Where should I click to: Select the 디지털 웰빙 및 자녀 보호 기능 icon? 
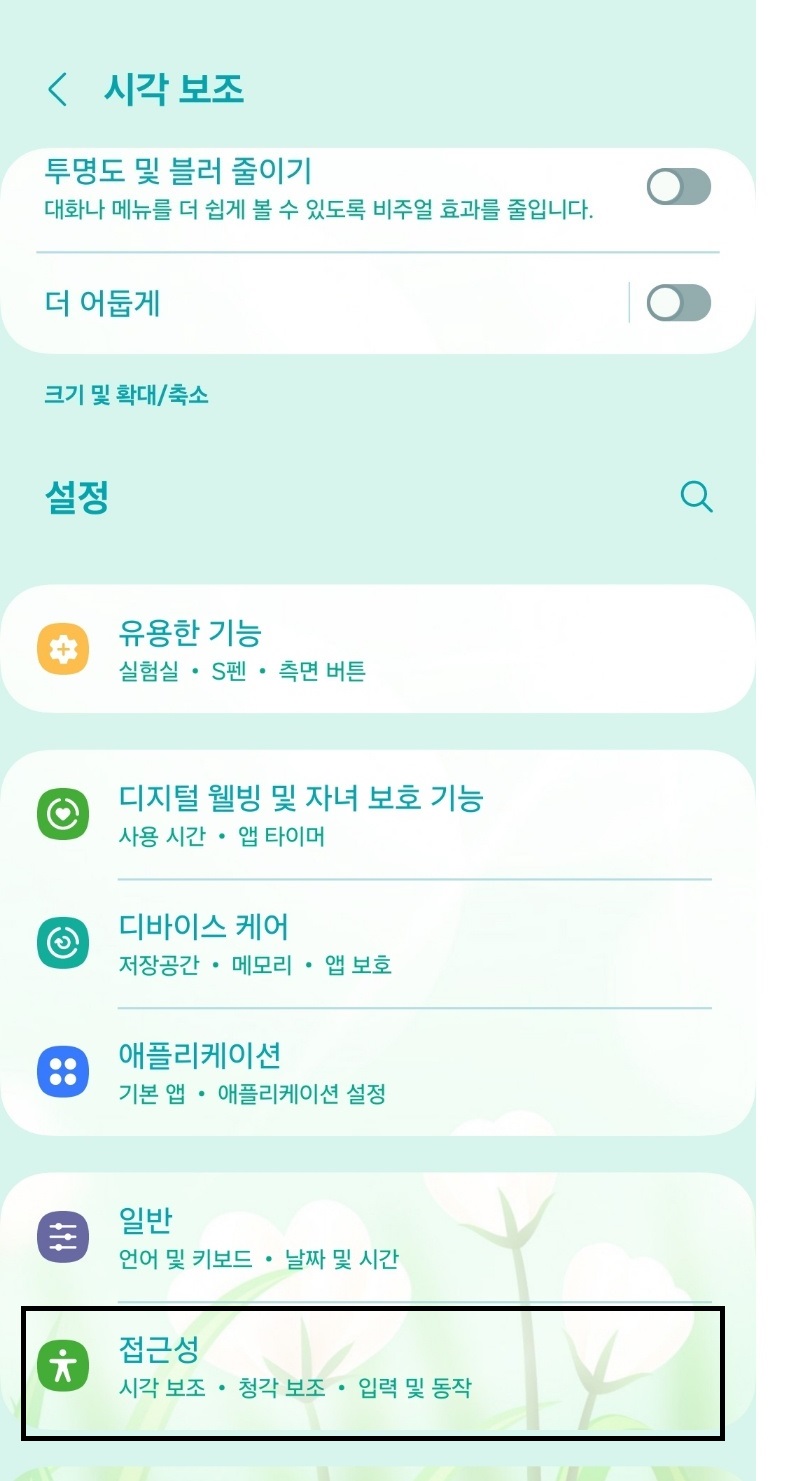[63, 811]
